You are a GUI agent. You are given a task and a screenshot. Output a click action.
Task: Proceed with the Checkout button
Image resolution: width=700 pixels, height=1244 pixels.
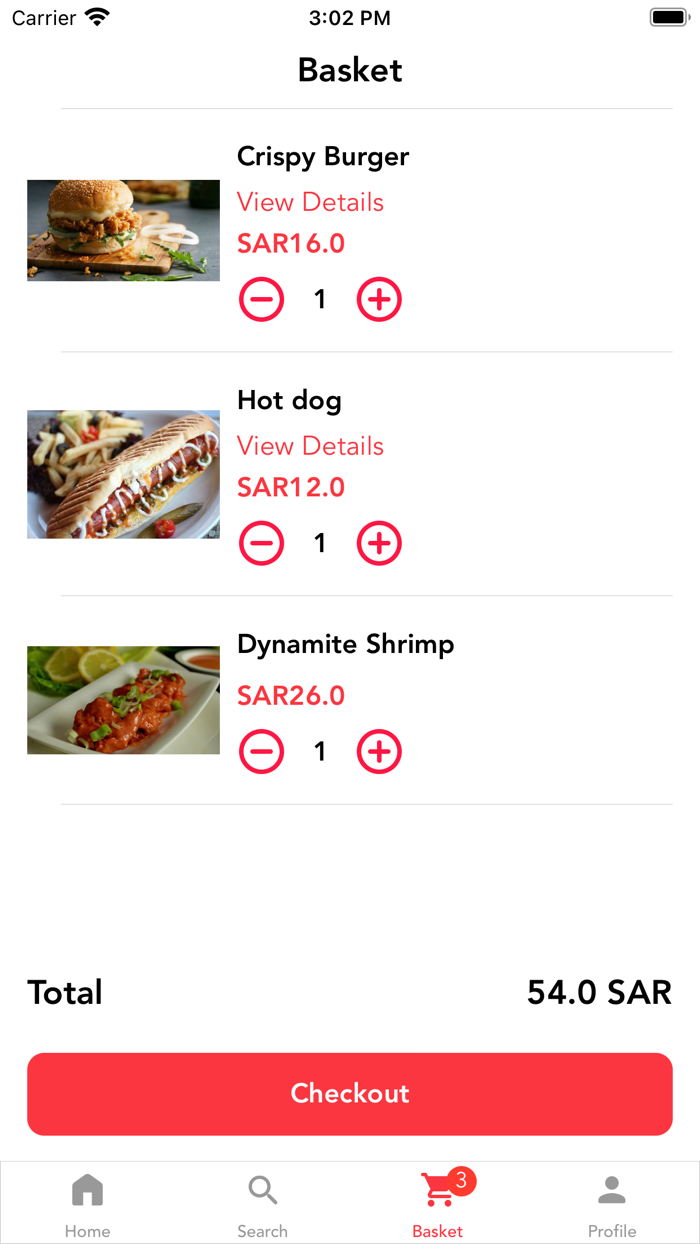[350, 1093]
